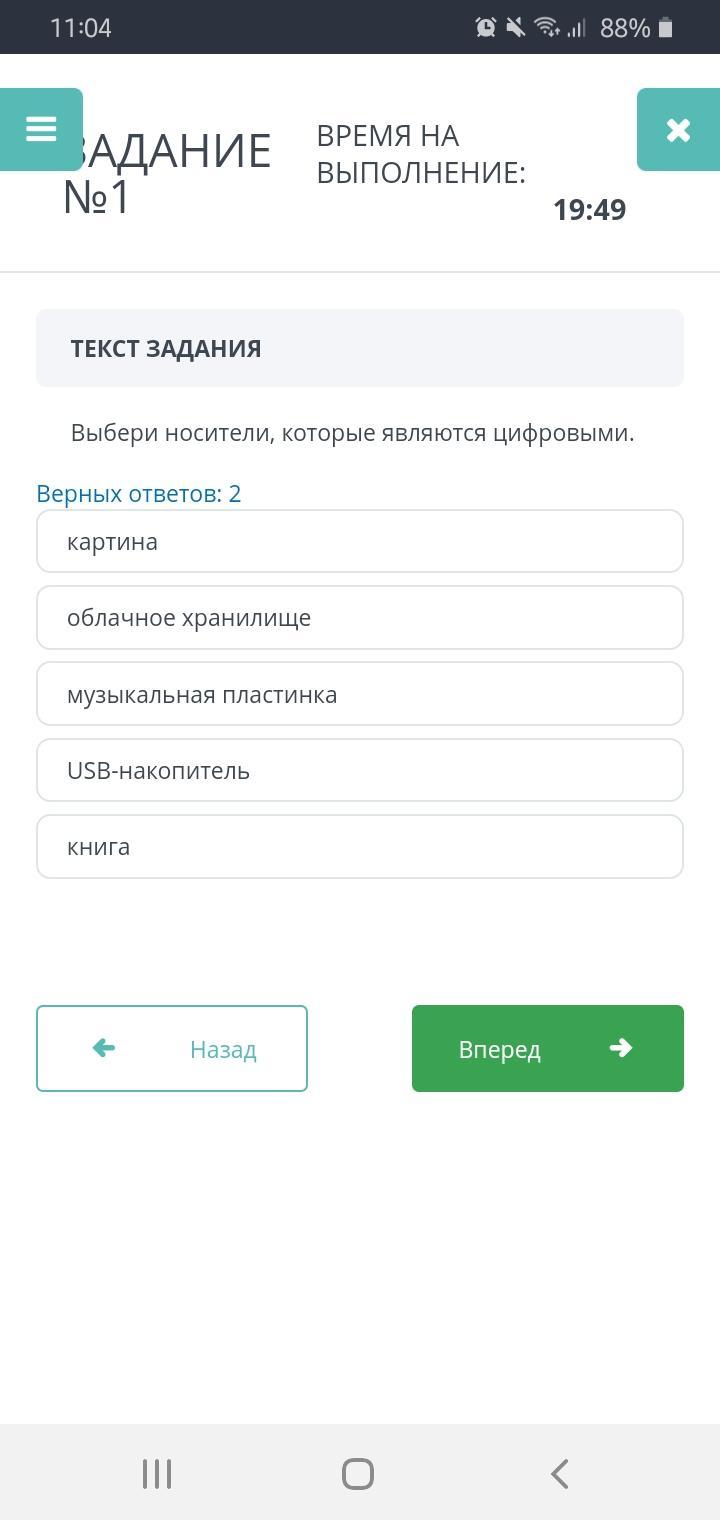Screen dimensions: 720x1520
Task: Select the answer "книга"
Action: [360, 846]
